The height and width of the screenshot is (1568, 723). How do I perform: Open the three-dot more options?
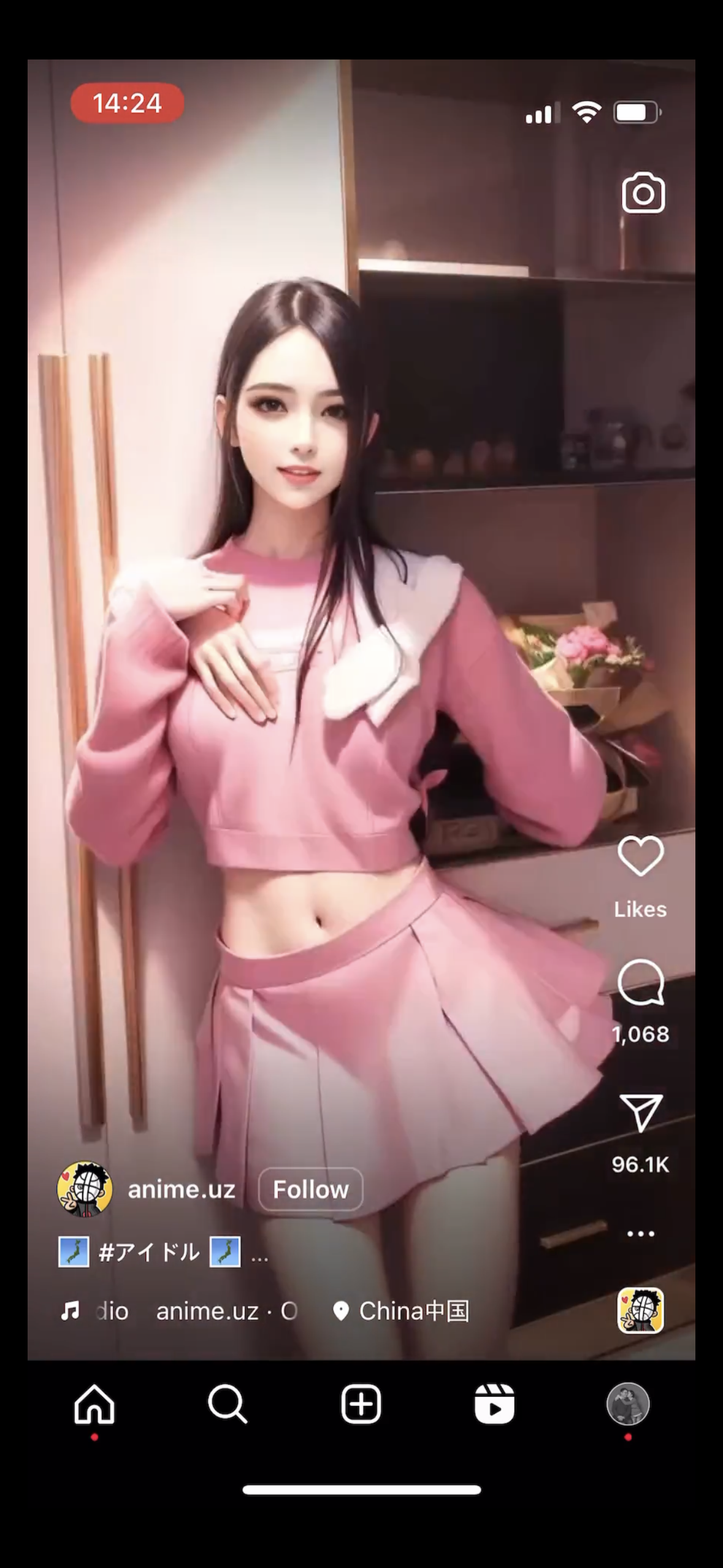point(640,1234)
